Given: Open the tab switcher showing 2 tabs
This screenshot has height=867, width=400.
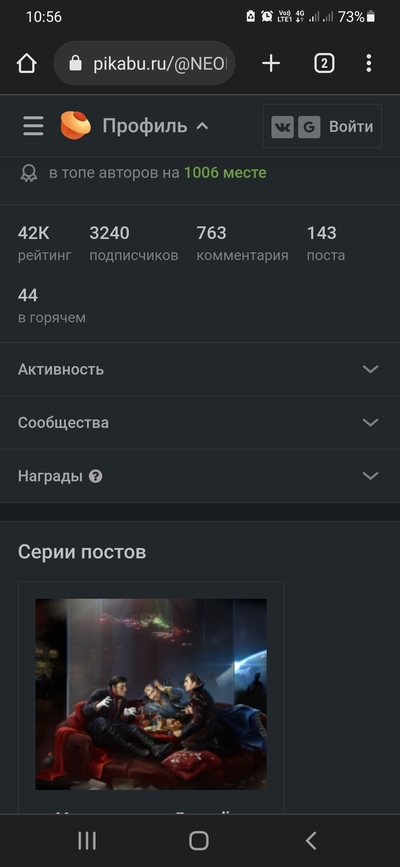Looking at the screenshot, I should (x=324, y=64).
